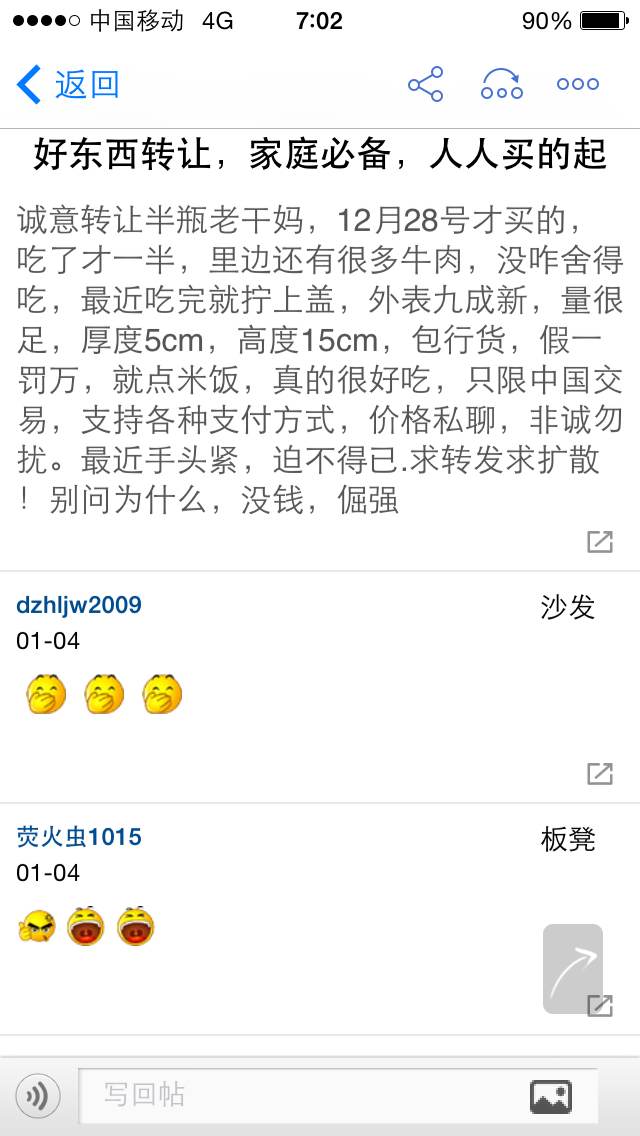Tap the reply icon under dzhljw2009's comment

point(599,773)
